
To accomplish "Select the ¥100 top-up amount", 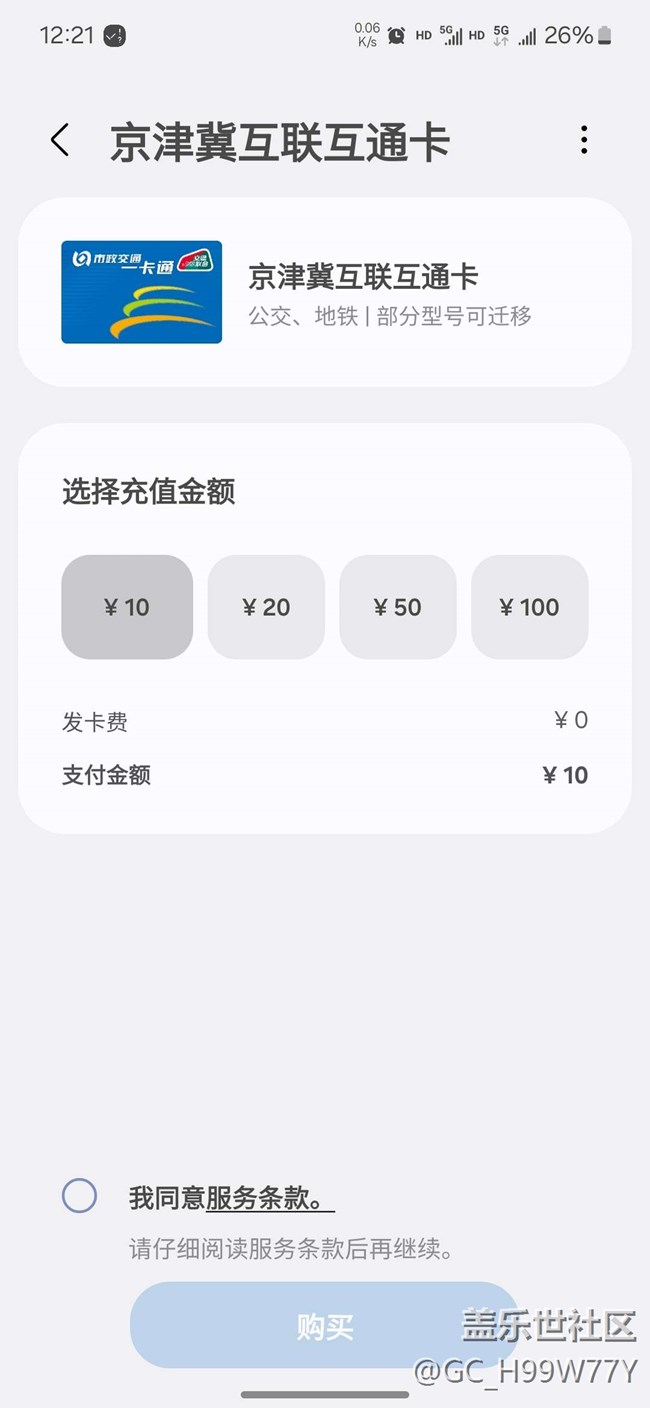I will pyautogui.click(x=530, y=607).
